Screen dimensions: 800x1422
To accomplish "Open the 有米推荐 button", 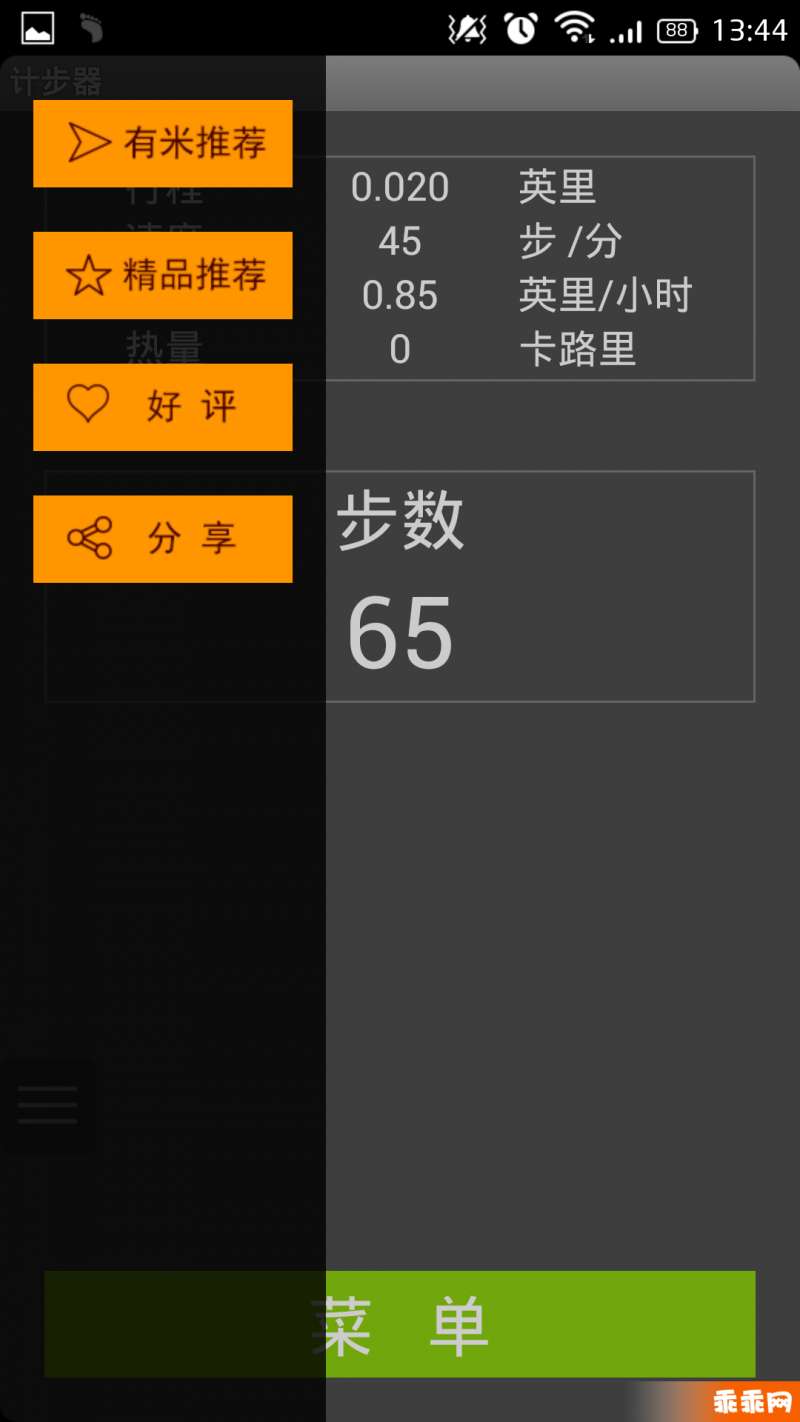I will click(x=163, y=143).
